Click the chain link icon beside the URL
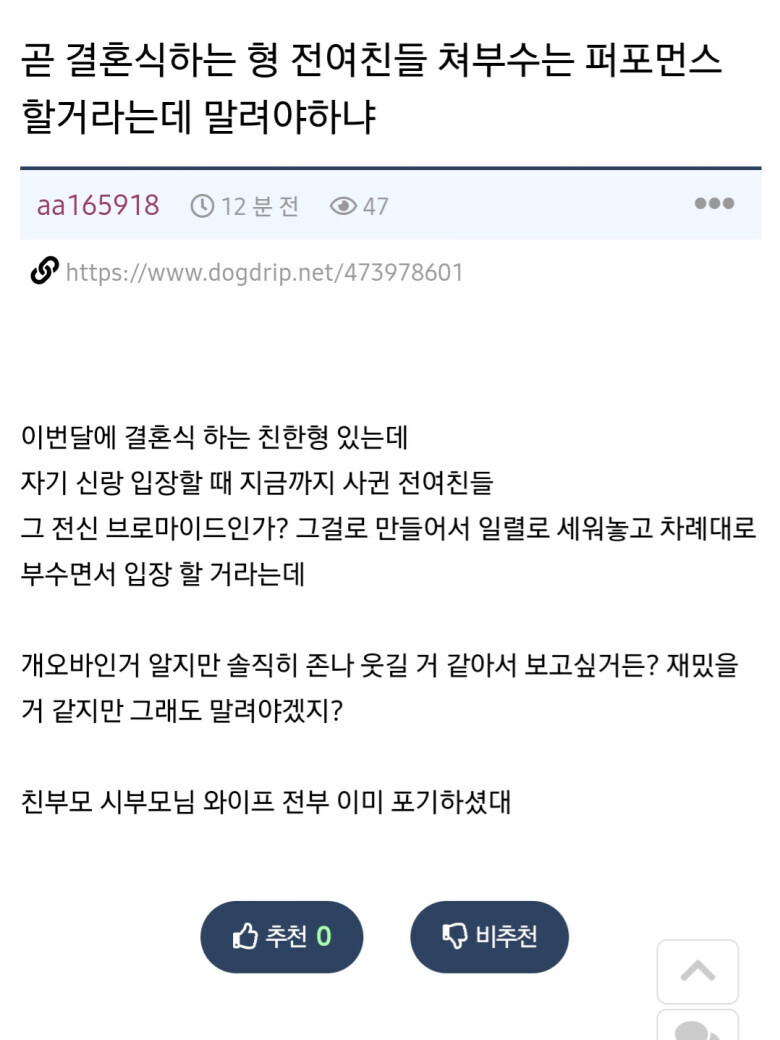The image size is (780, 1040). point(44,269)
